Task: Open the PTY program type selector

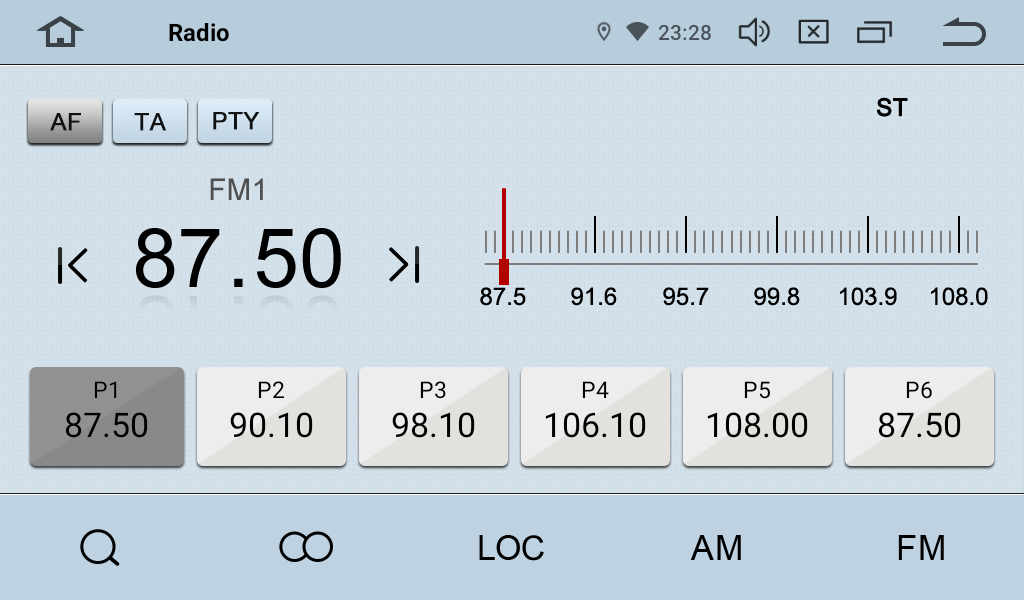Action: pyautogui.click(x=235, y=122)
